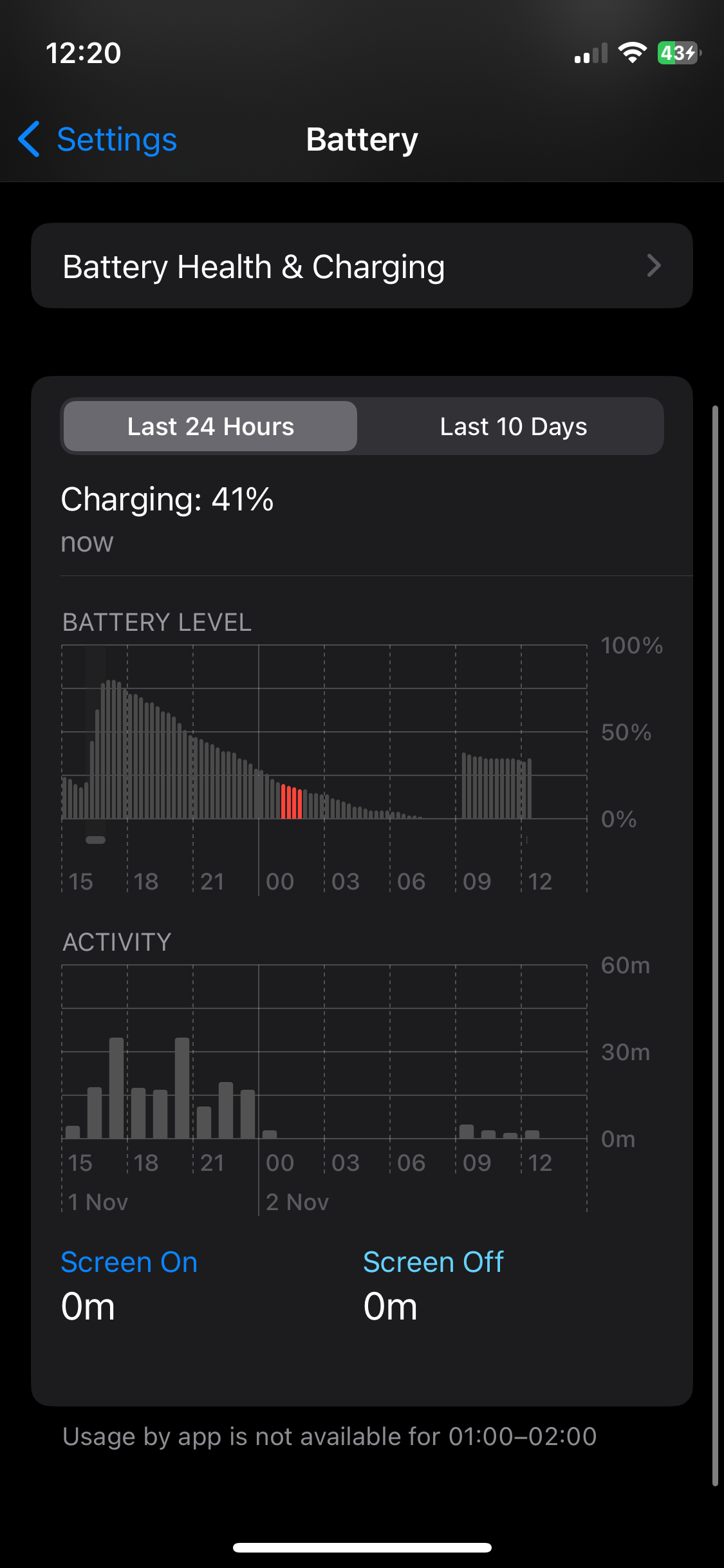Open Battery Health & Charging
Screen dimensions: 724x1568
pos(361,266)
